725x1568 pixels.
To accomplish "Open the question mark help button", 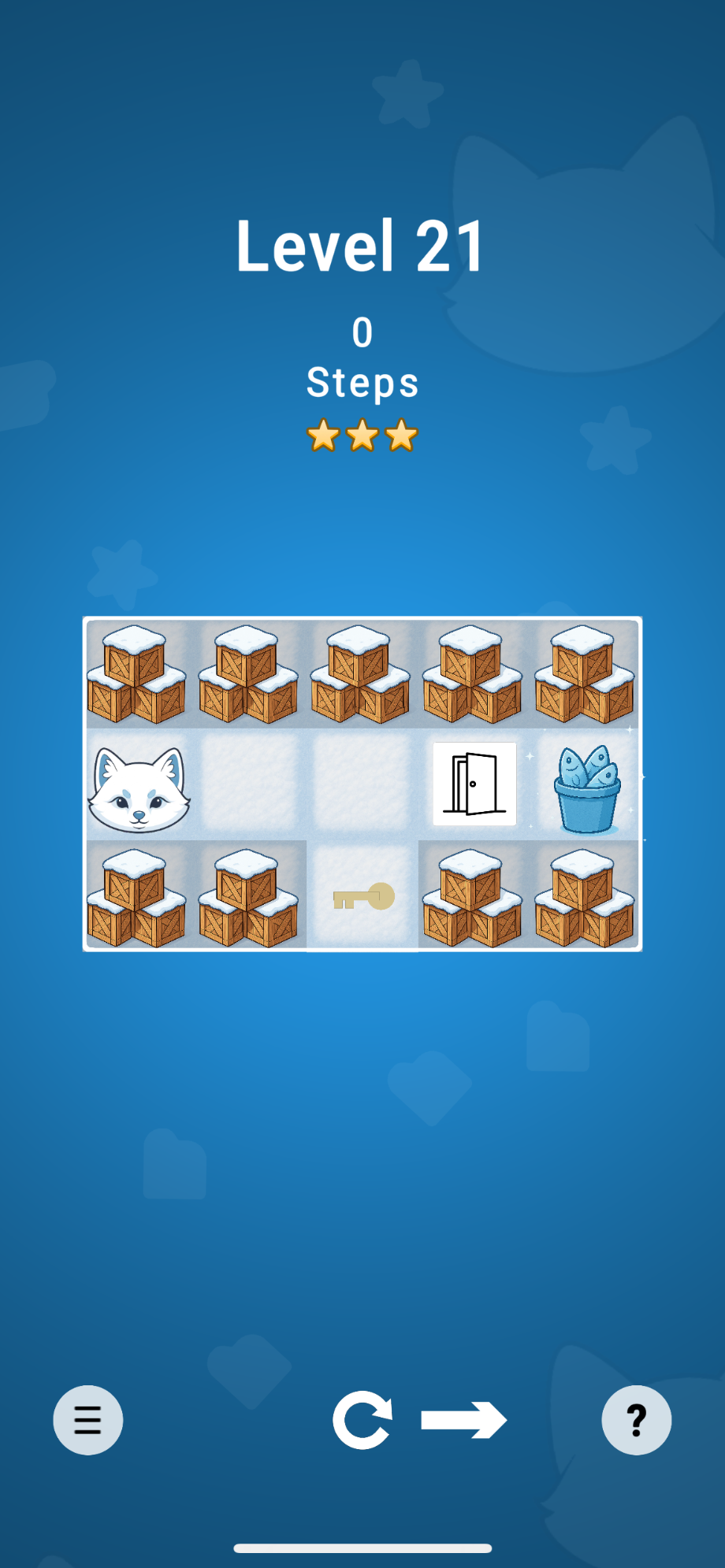I will (x=636, y=1419).
